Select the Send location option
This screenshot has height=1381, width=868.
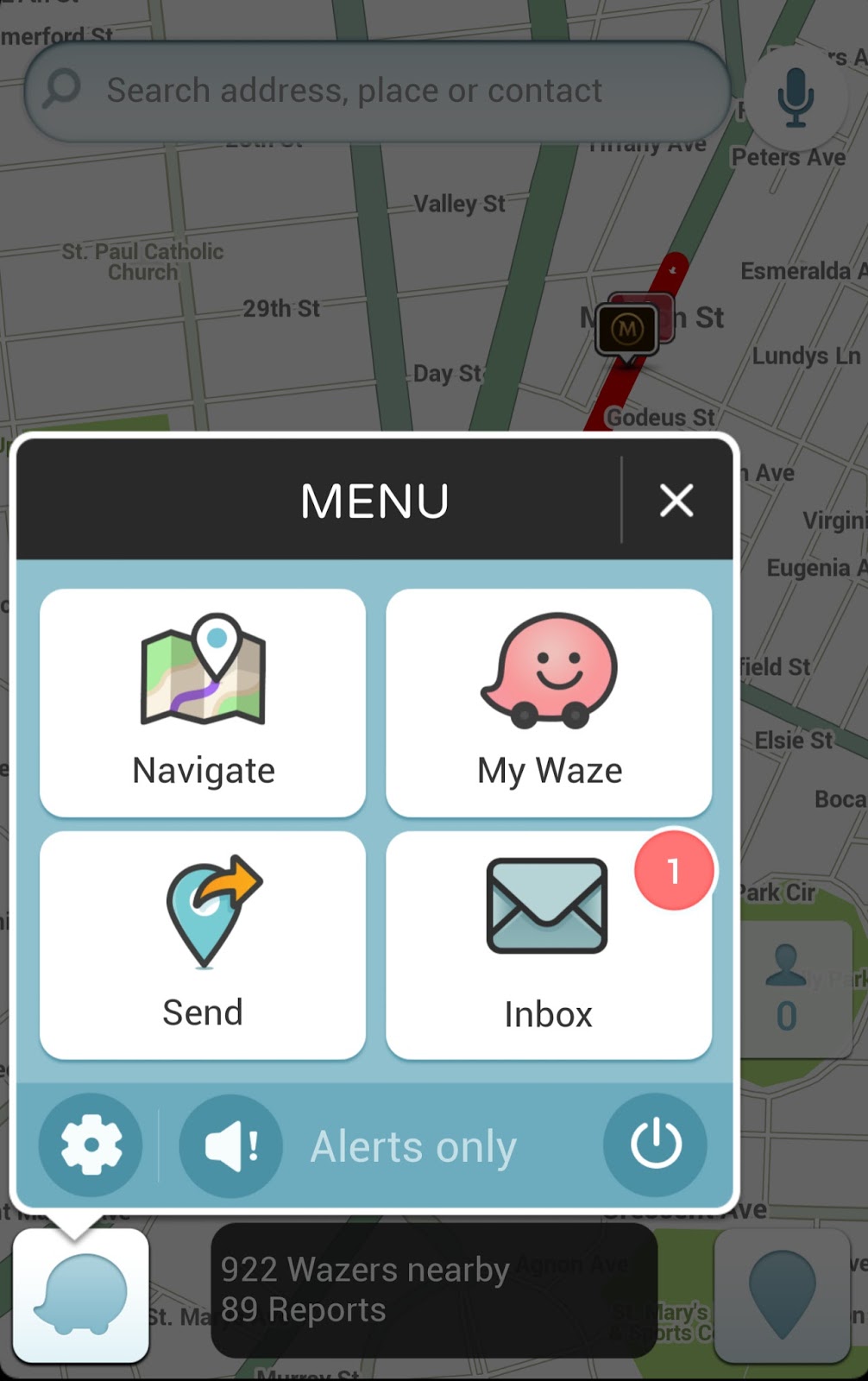click(203, 945)
